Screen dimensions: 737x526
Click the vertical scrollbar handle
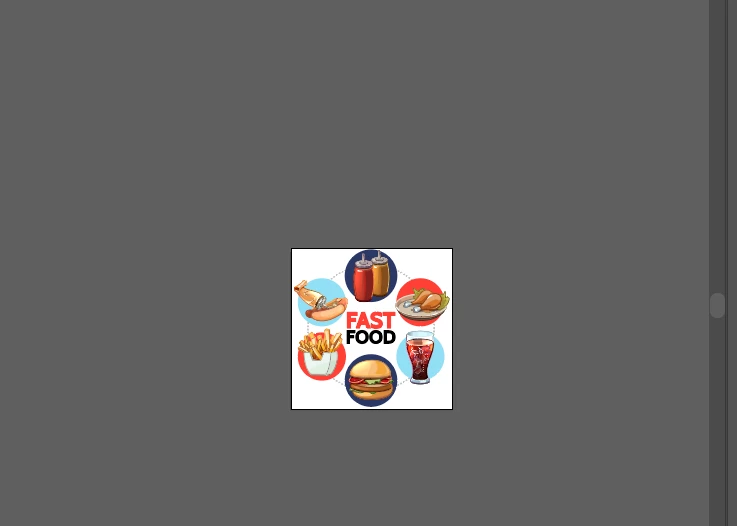(717, 305)
